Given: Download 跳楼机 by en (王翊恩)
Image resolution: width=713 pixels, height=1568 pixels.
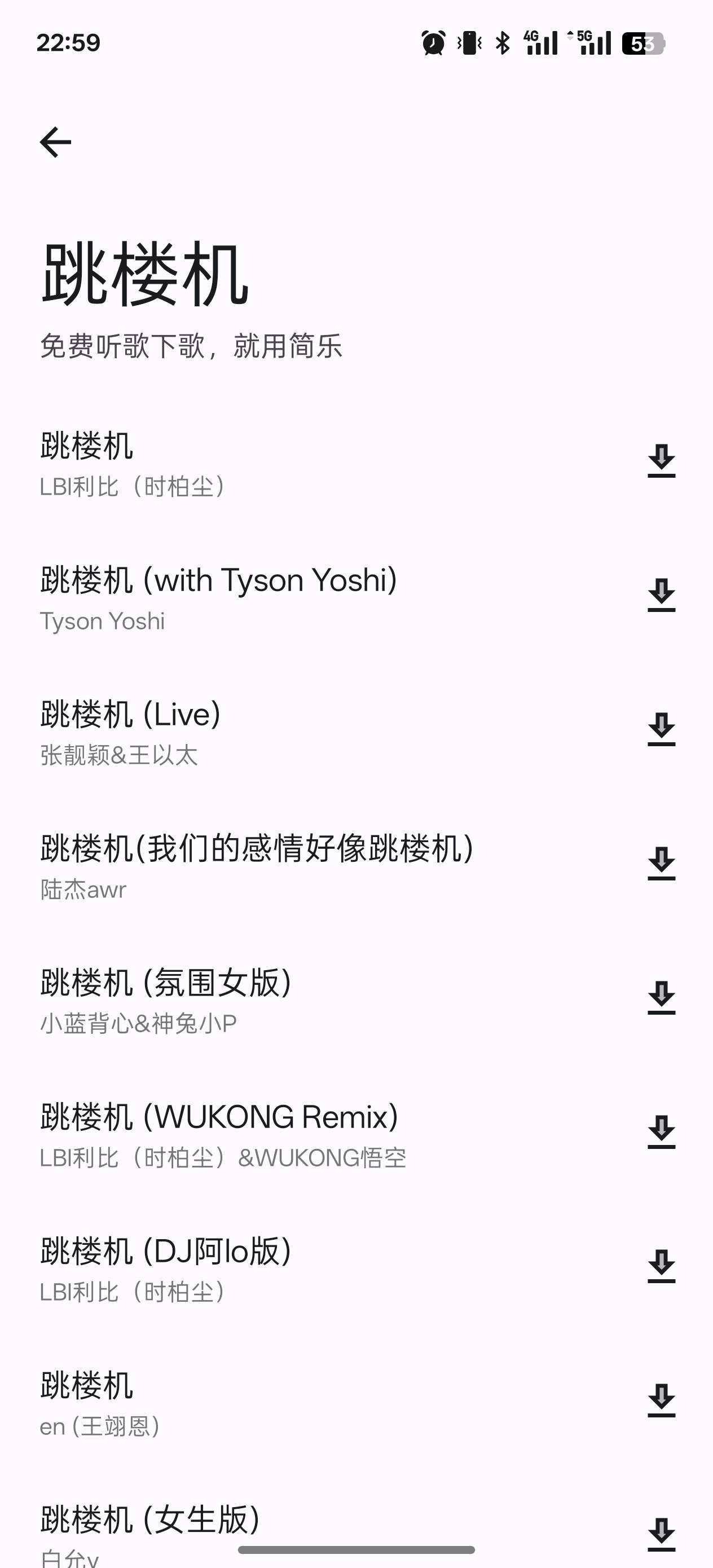Looking at the screenshot, I should click(x=661, y=1400).
